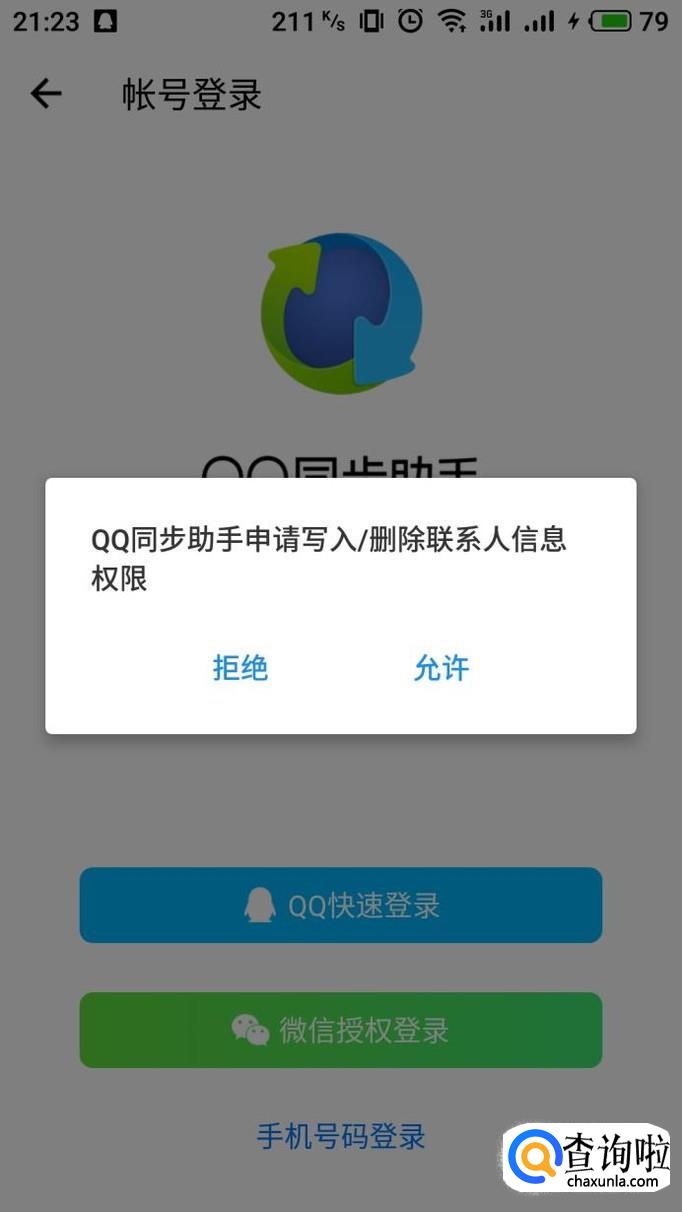Tap 拒绝 to deny the permission
This screenshot has height=1212, width=682.
[x=240, y=668]
